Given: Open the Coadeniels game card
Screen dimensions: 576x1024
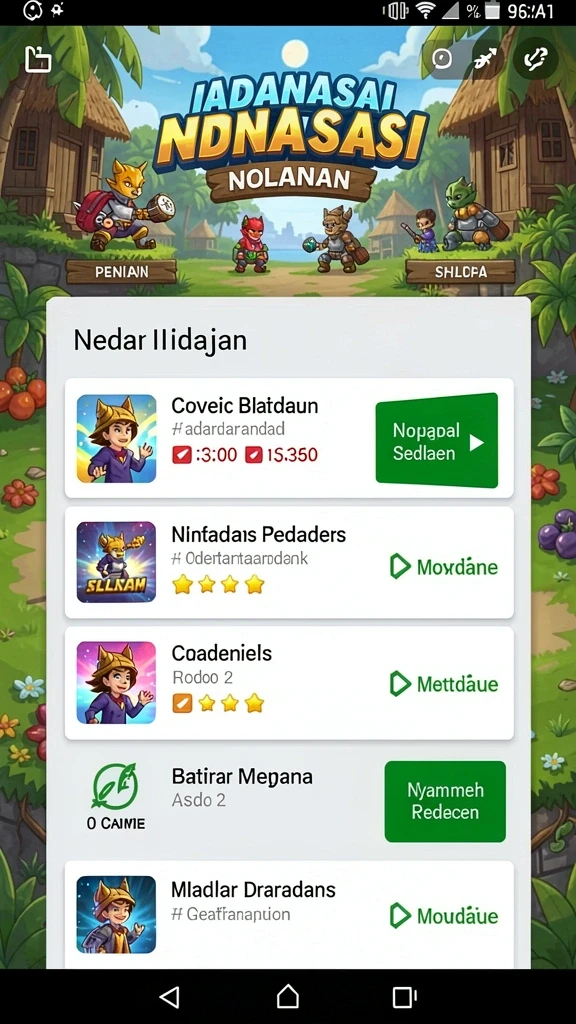Looking at the screenshot, I should (x=289, y=683).
